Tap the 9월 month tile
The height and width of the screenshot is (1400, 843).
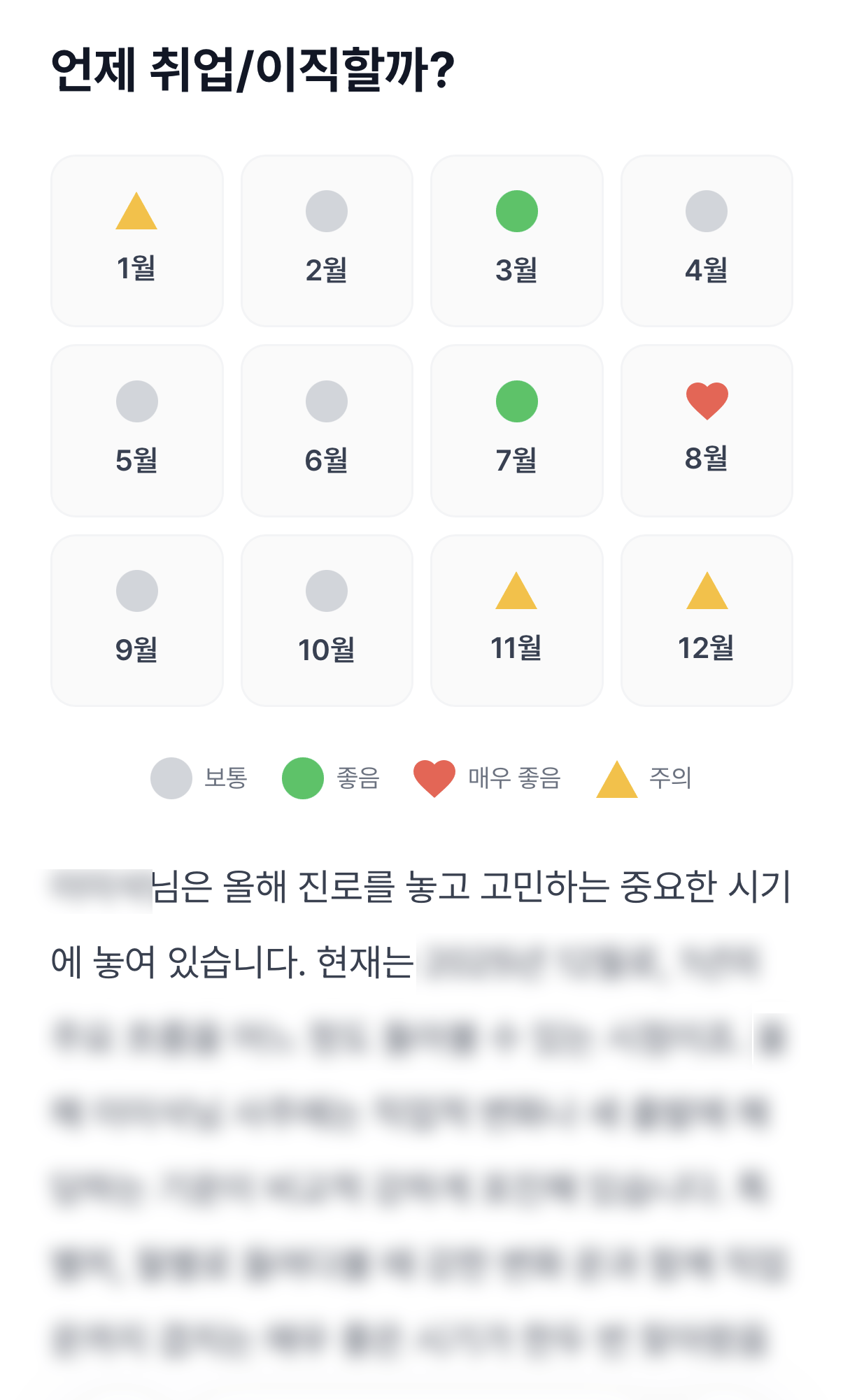[x=137, y=620]
